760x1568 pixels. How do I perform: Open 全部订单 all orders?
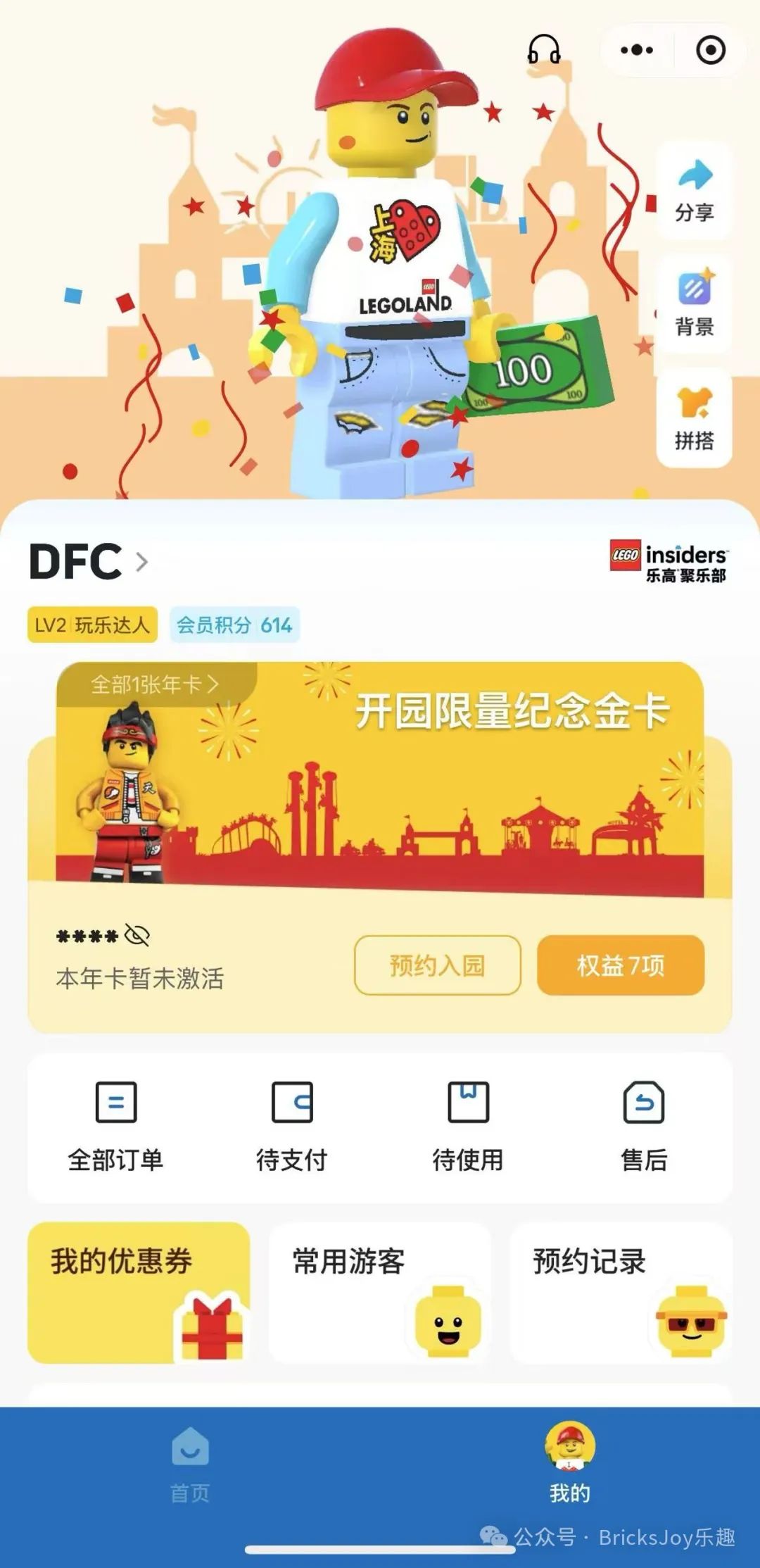click(x=115, y=1127)
